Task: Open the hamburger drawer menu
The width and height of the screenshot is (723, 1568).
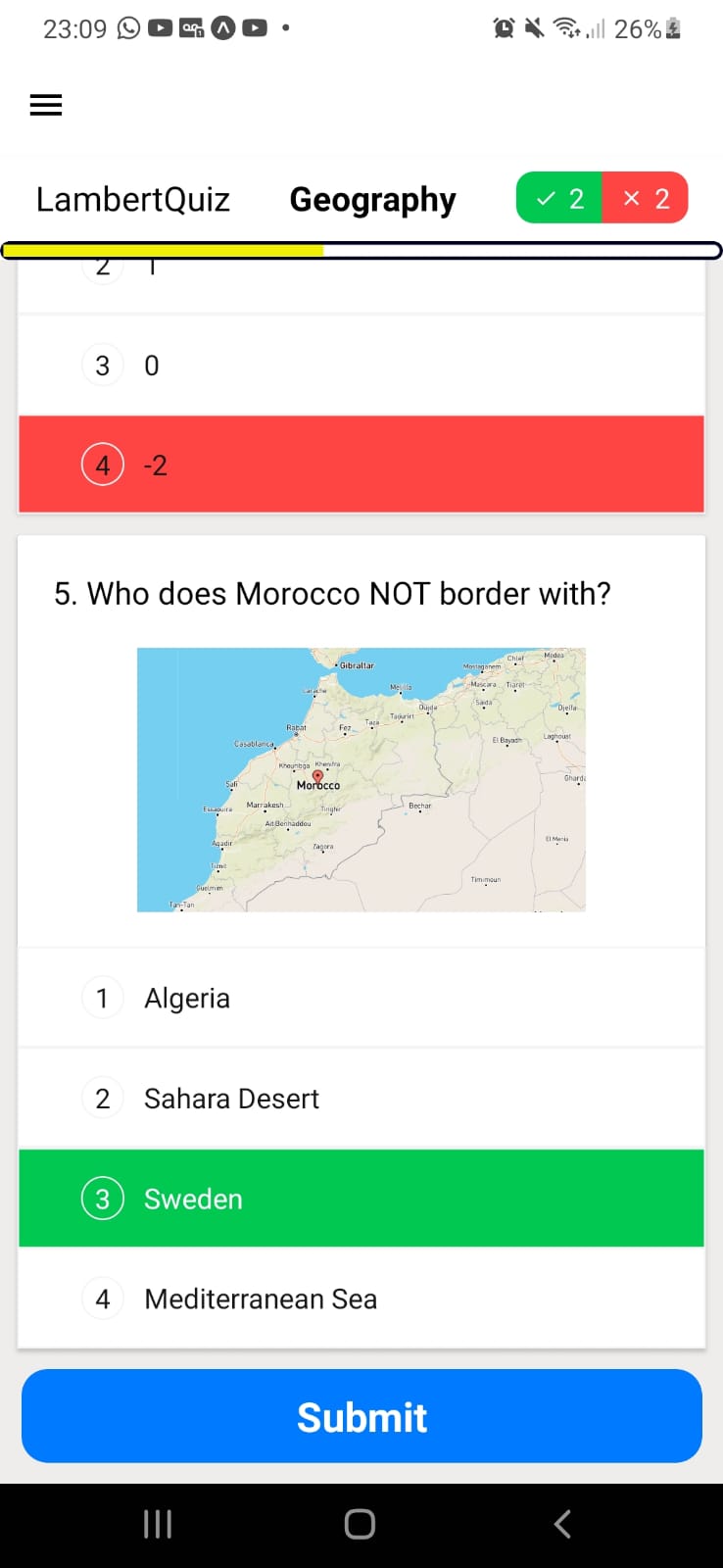Action: click(46, 105)
